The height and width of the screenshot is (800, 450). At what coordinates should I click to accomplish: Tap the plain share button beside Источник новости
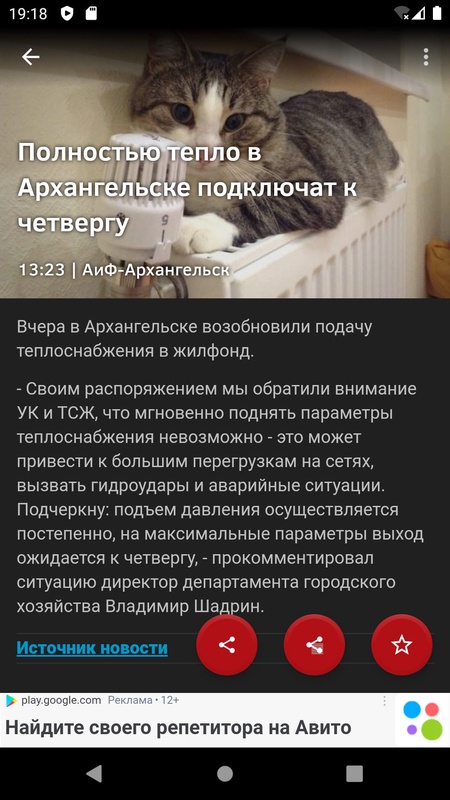[227, 645]
